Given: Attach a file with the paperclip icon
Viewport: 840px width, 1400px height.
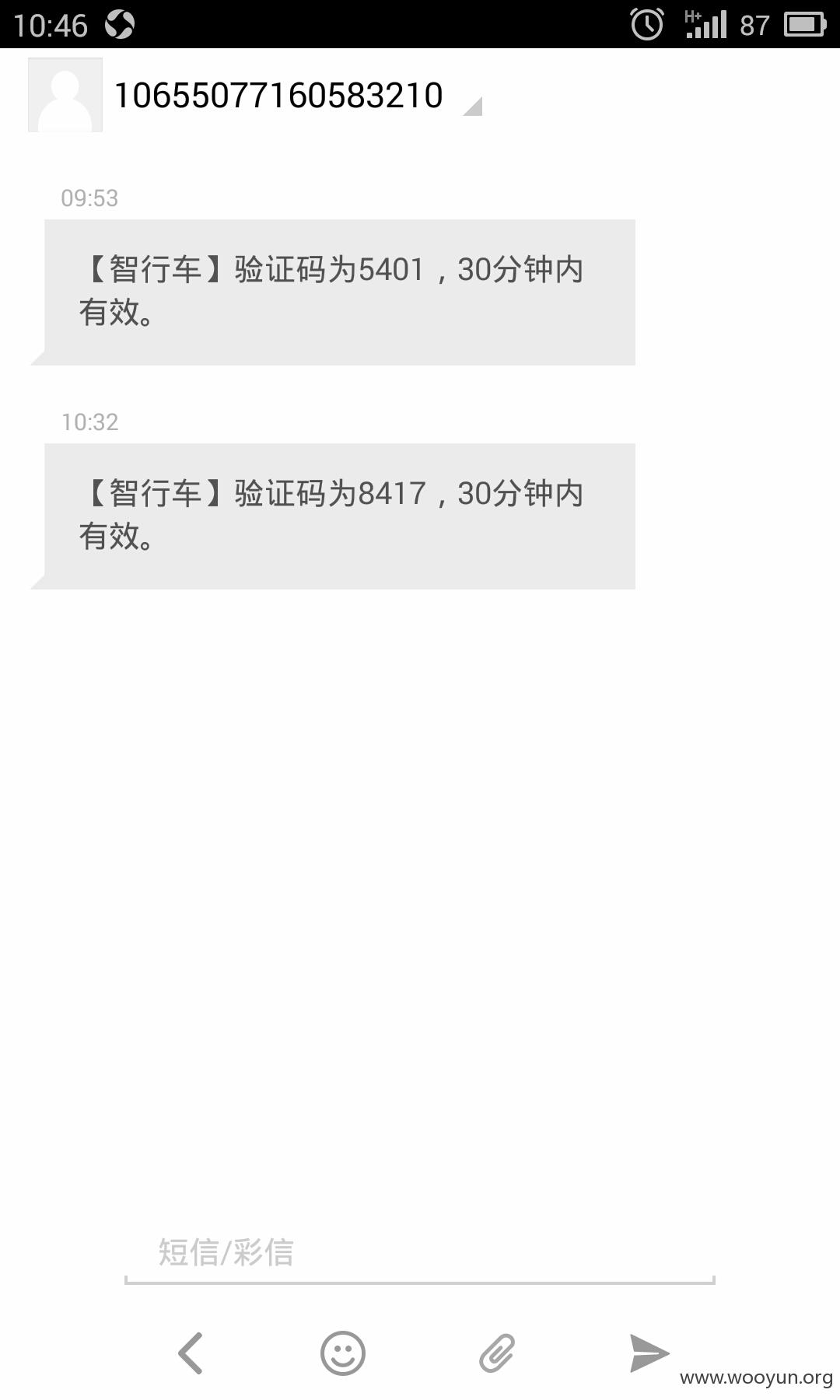Looking at the screenshot, I should (497, 1353).
